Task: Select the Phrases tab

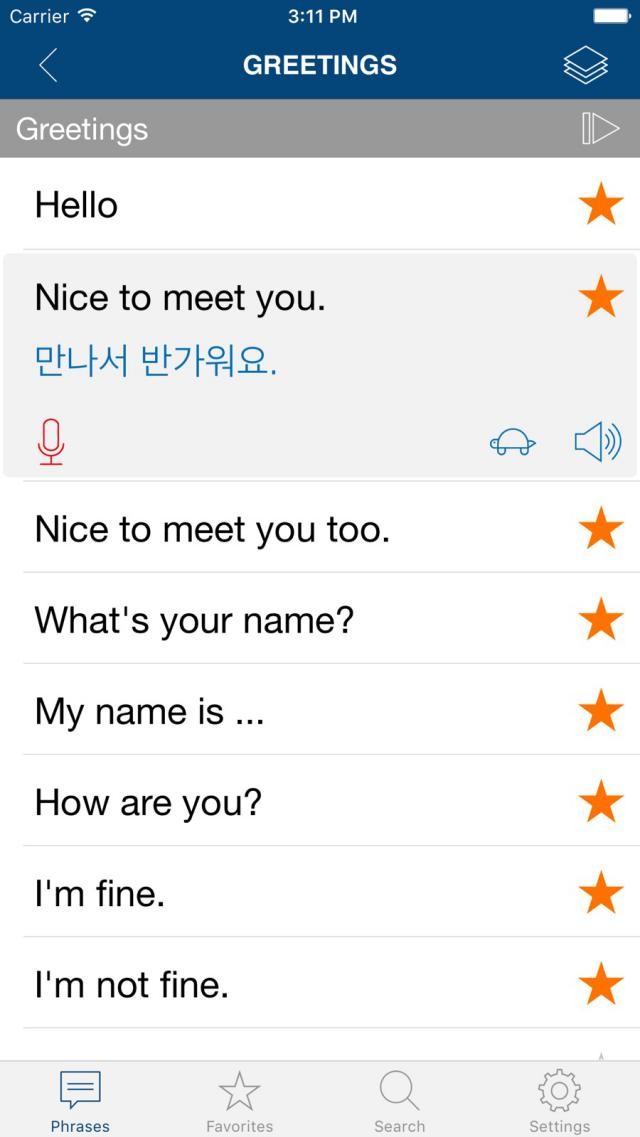Action: pyautogui.click(x=80, y=1100)
